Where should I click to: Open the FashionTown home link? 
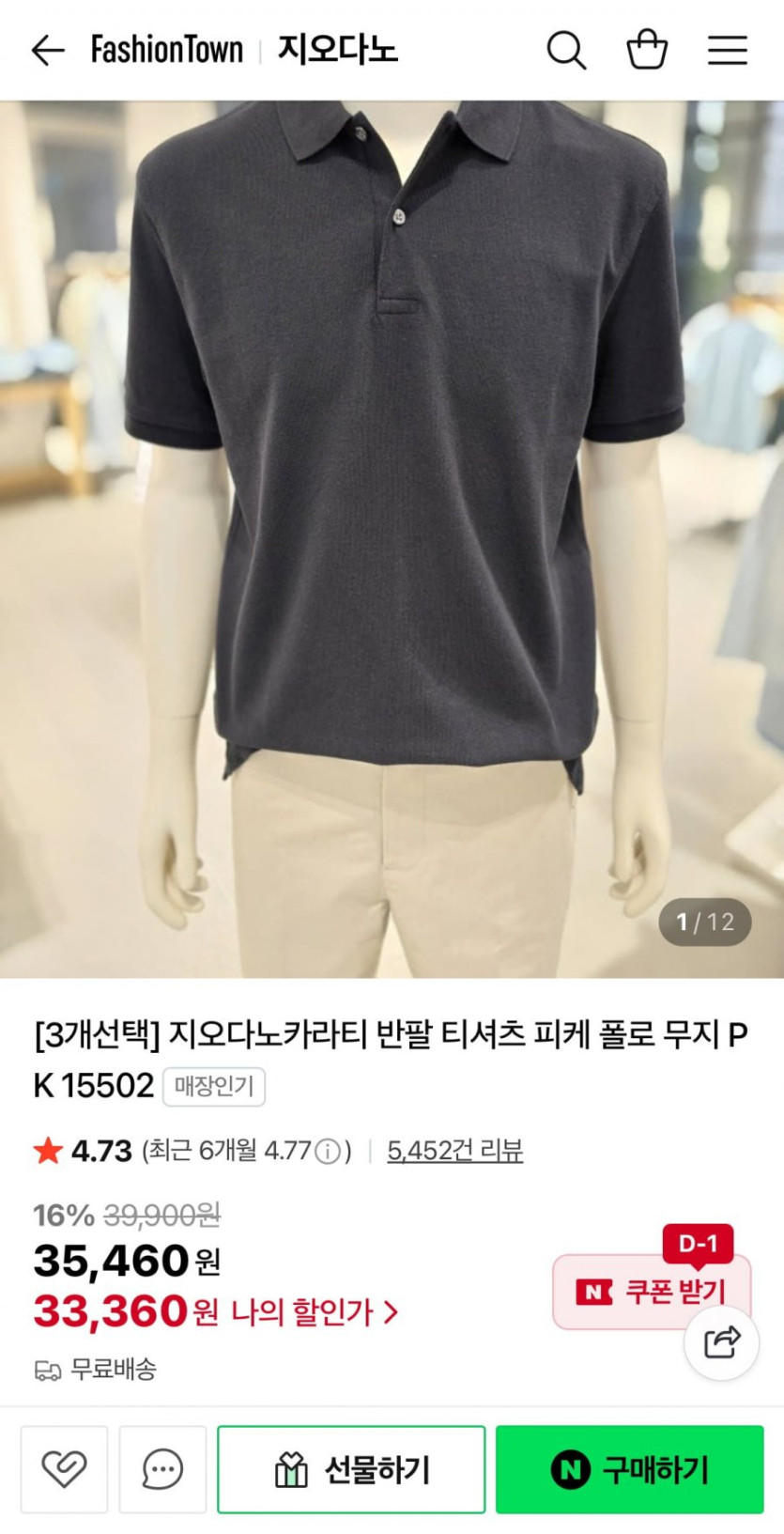[166, 50]
